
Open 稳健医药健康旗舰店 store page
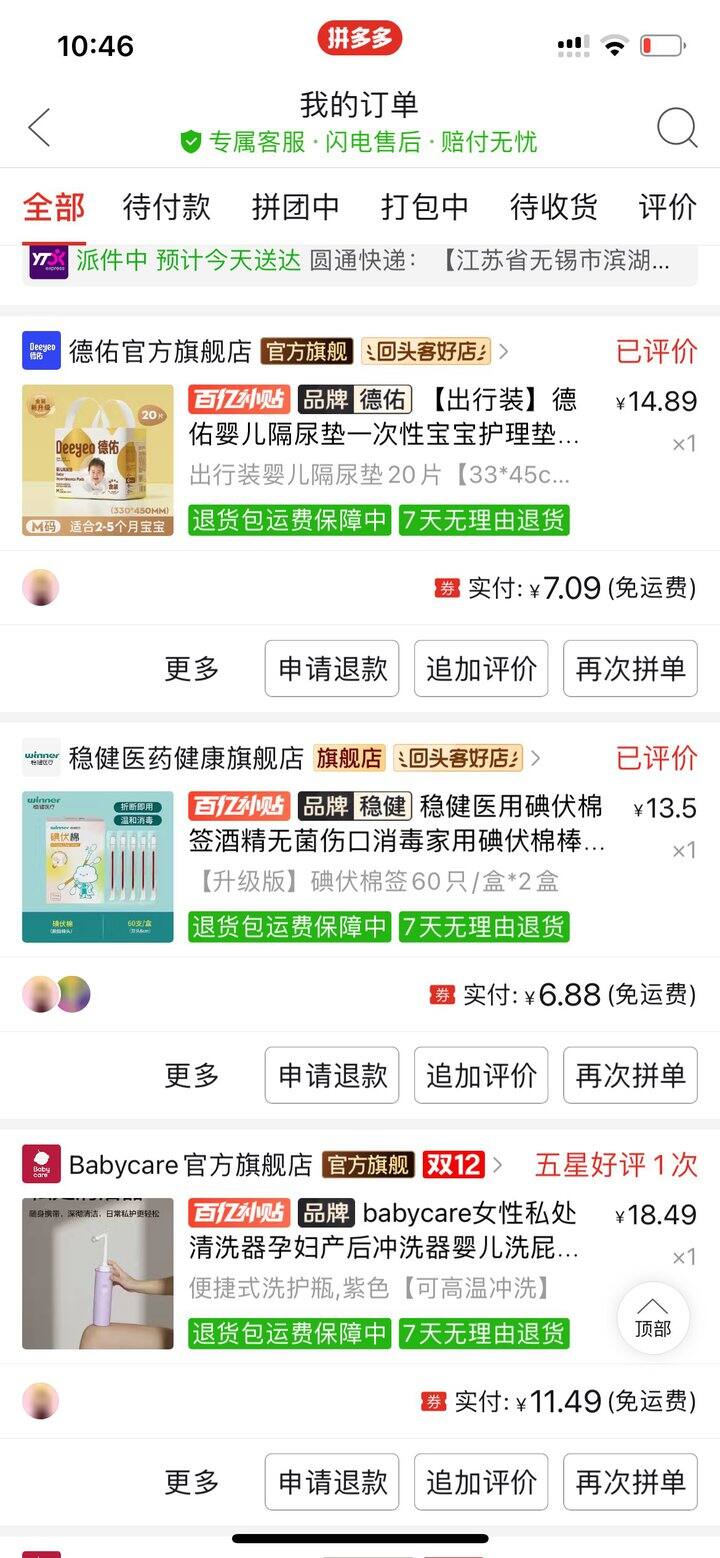pos(185,758)
